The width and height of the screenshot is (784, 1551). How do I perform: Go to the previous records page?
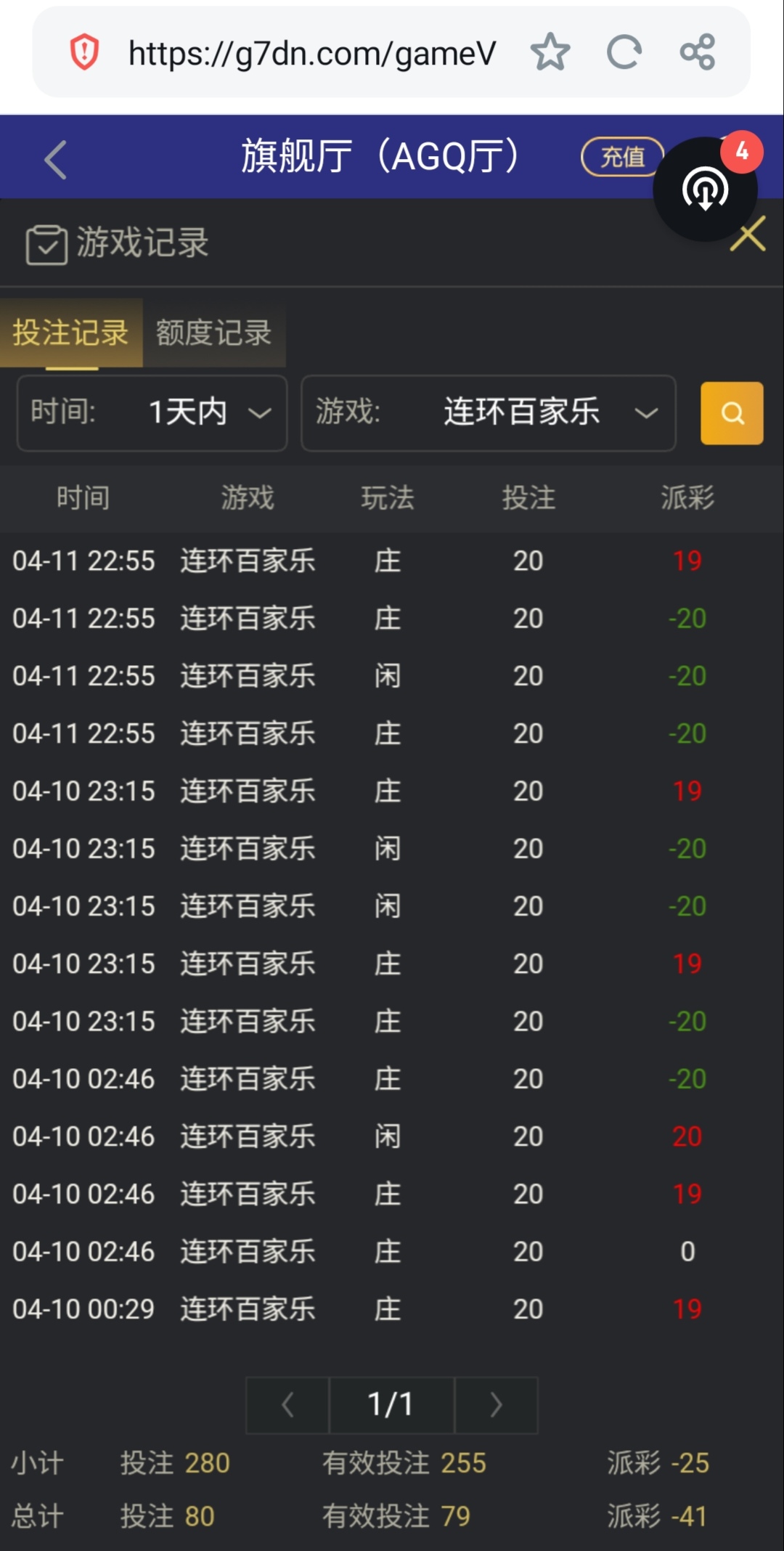click(x=287, y=1405)
